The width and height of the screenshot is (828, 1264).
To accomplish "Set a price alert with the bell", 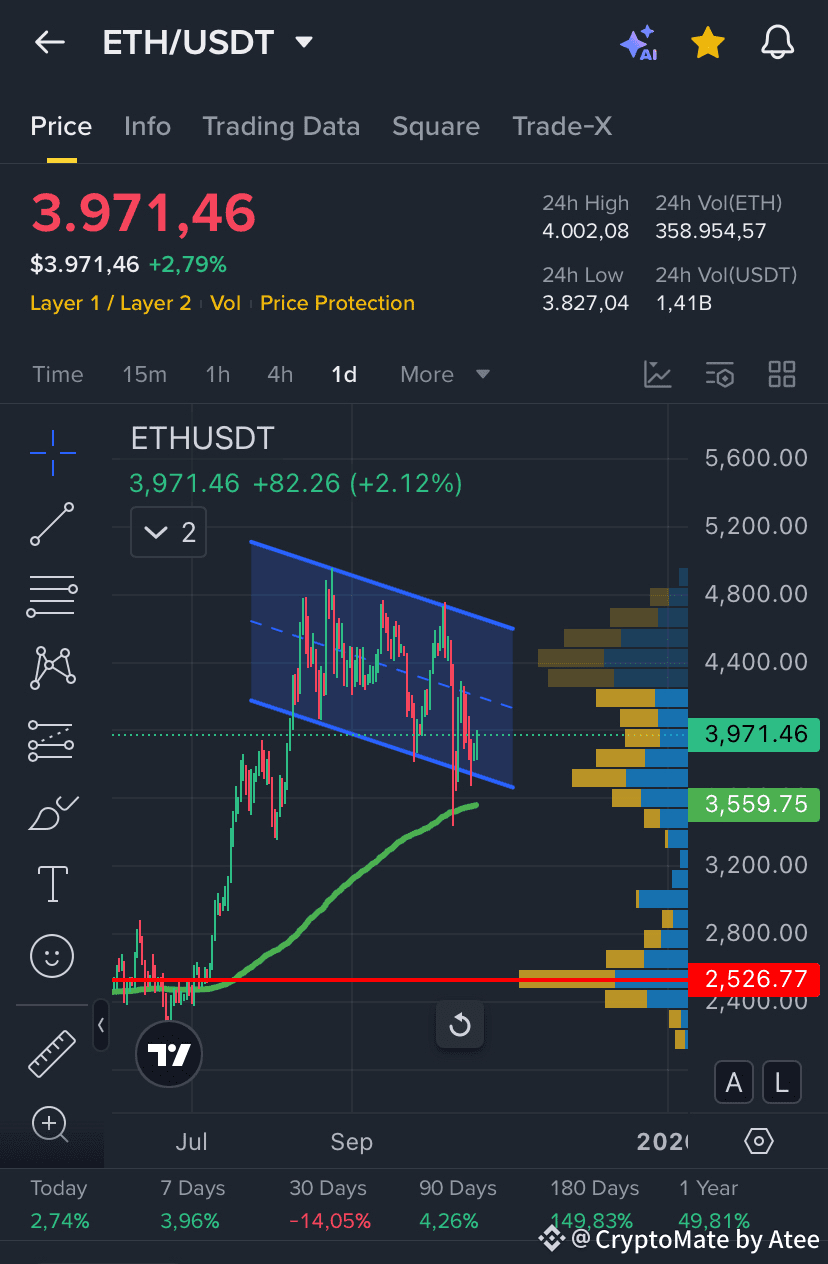I will pos(777,42).
